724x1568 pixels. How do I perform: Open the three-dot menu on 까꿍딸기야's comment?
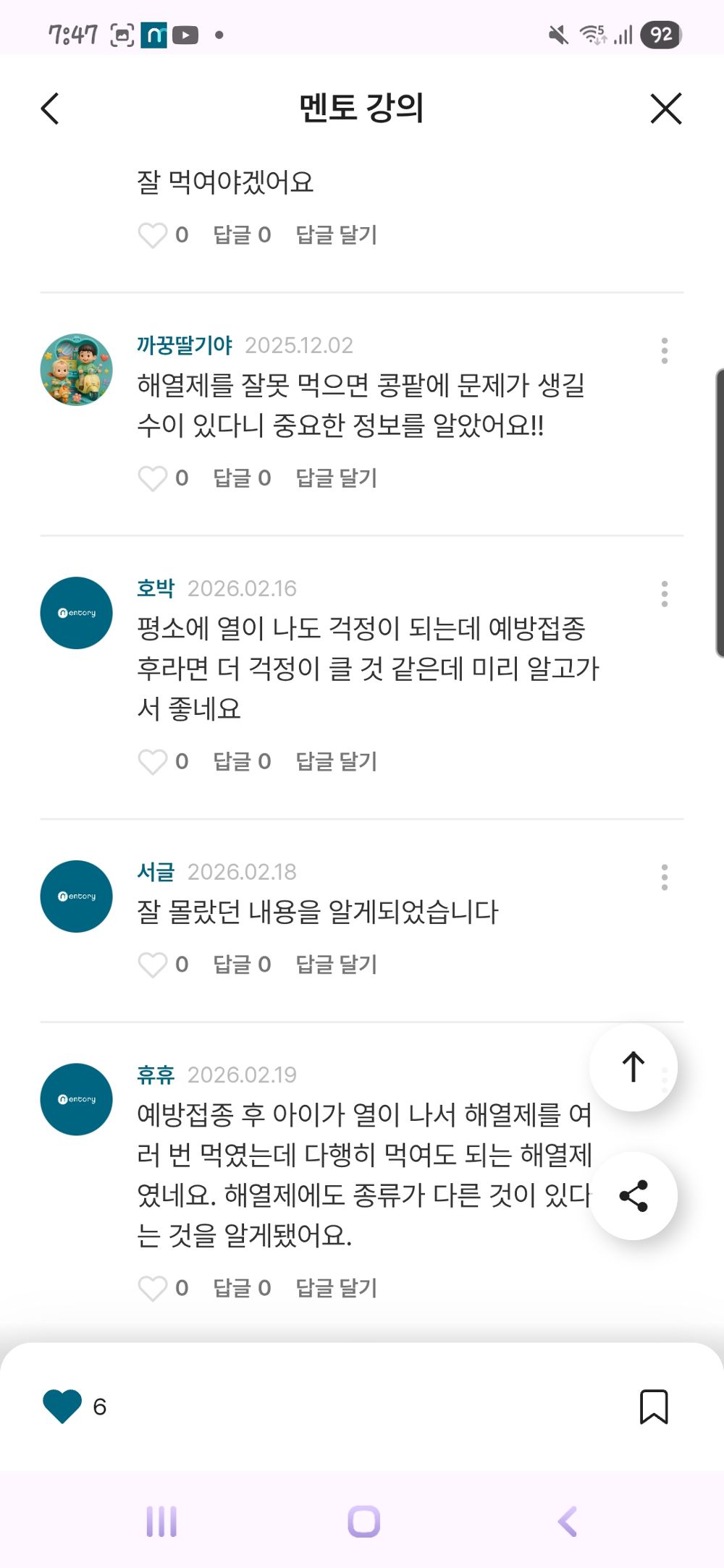[x=665, y=349]
